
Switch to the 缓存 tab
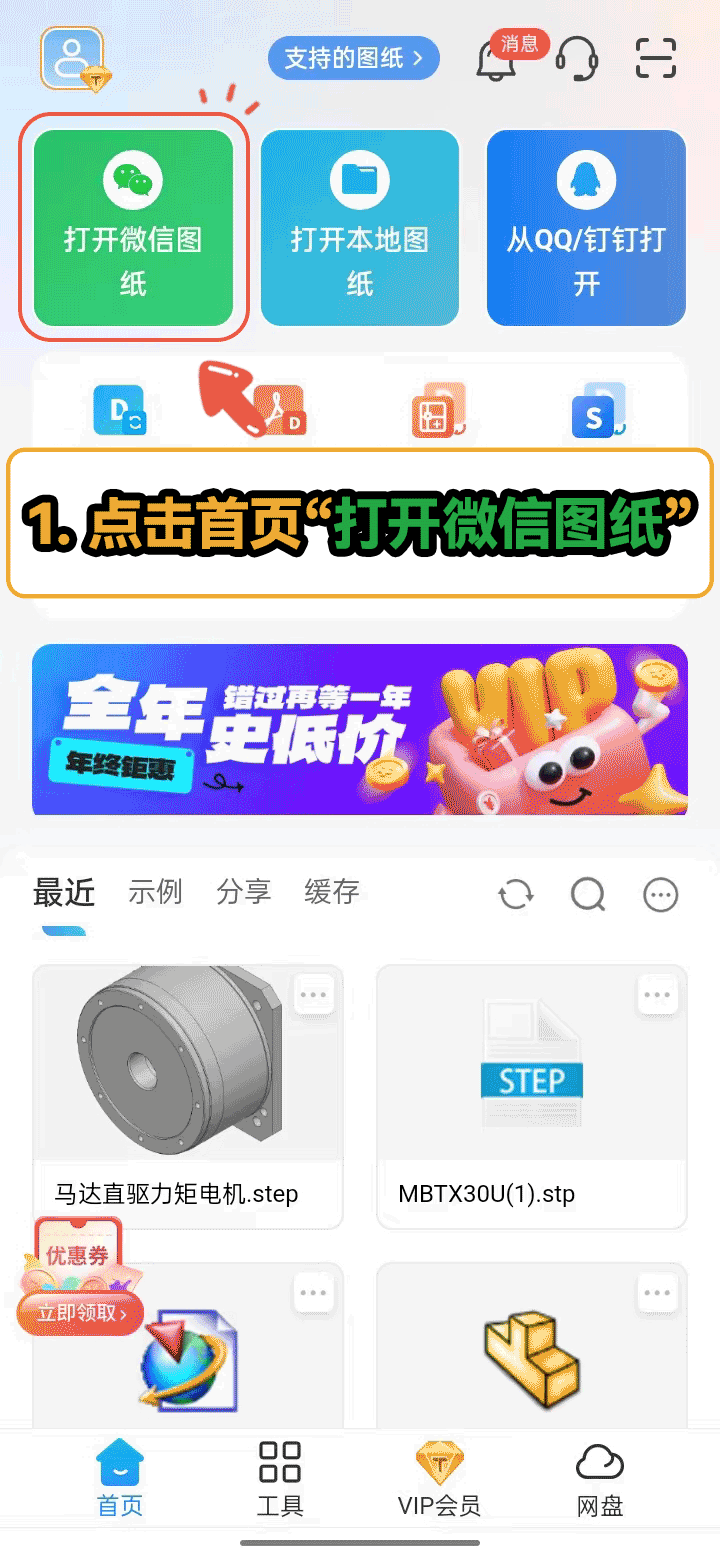tap(331, 892)
